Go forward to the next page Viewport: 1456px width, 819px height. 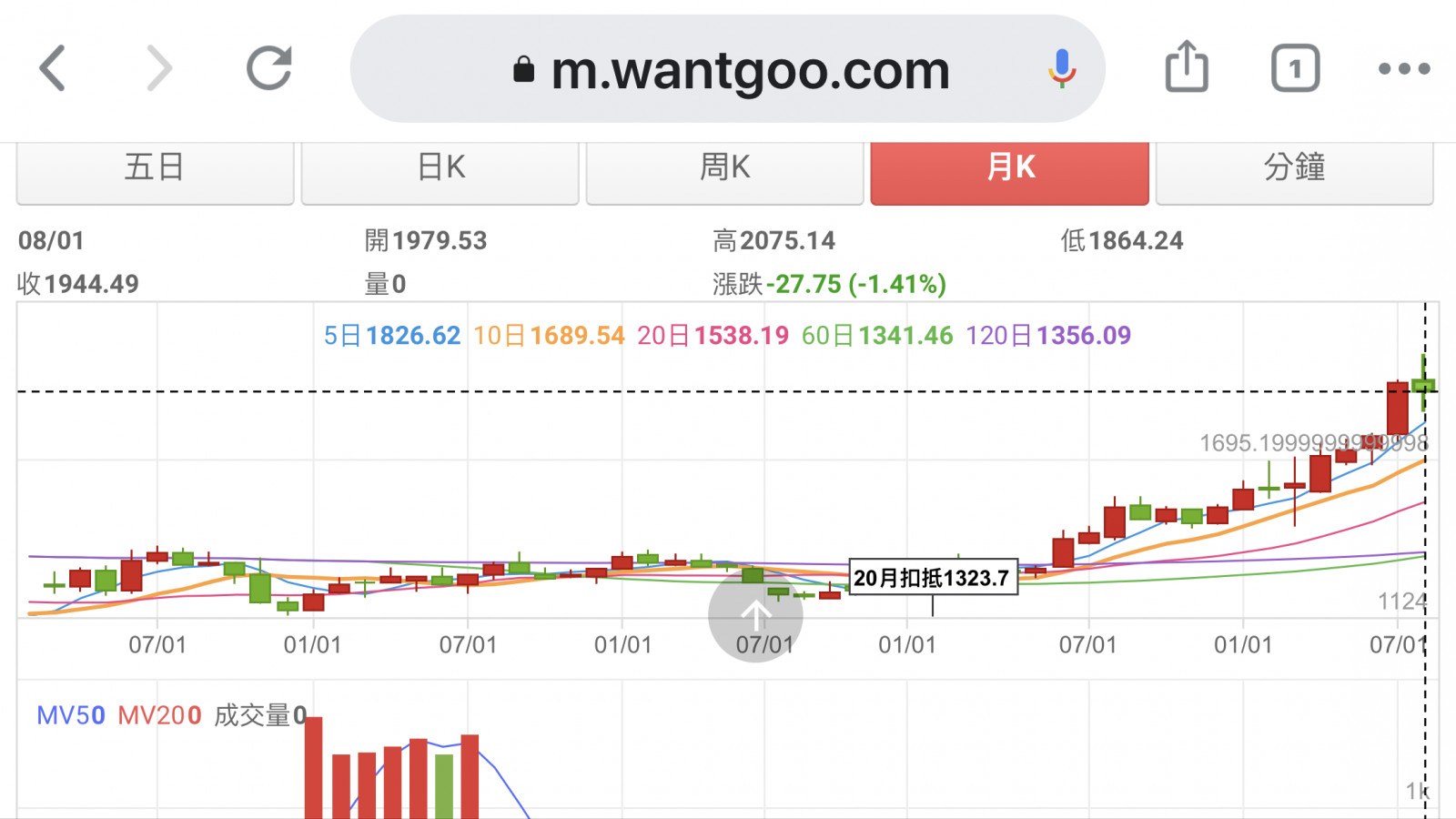[159, 69]
